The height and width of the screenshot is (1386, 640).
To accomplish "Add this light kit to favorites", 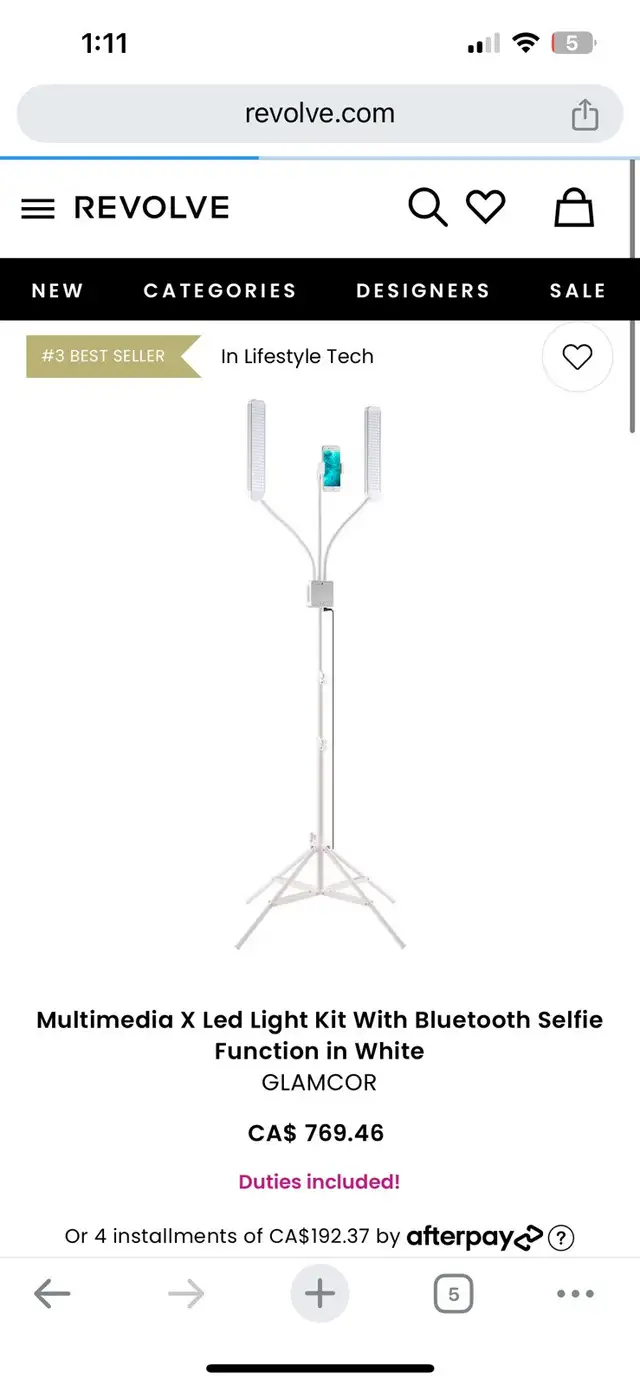I will pyautogui.click(x=577, y=357).
